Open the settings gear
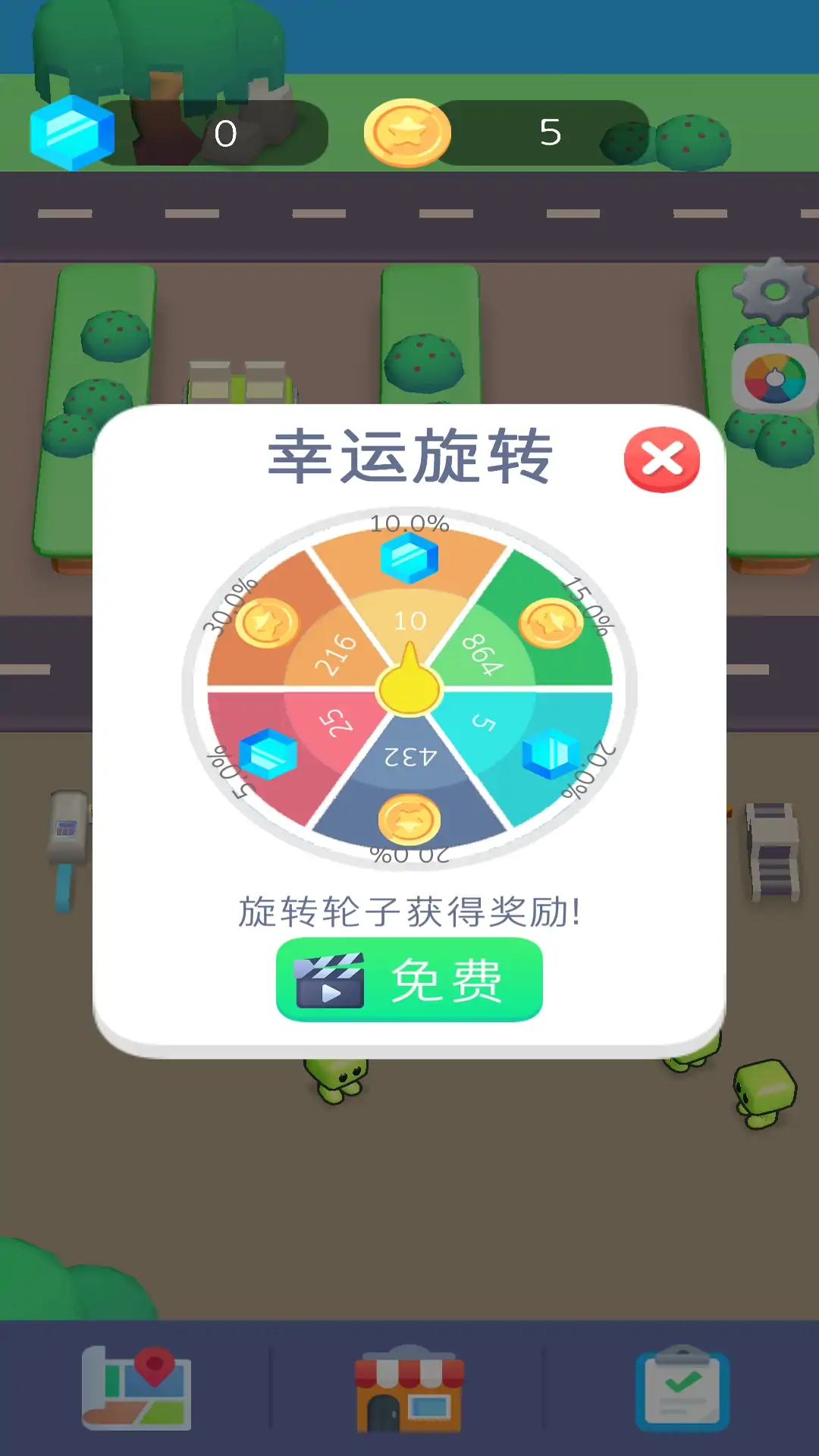 773,292
